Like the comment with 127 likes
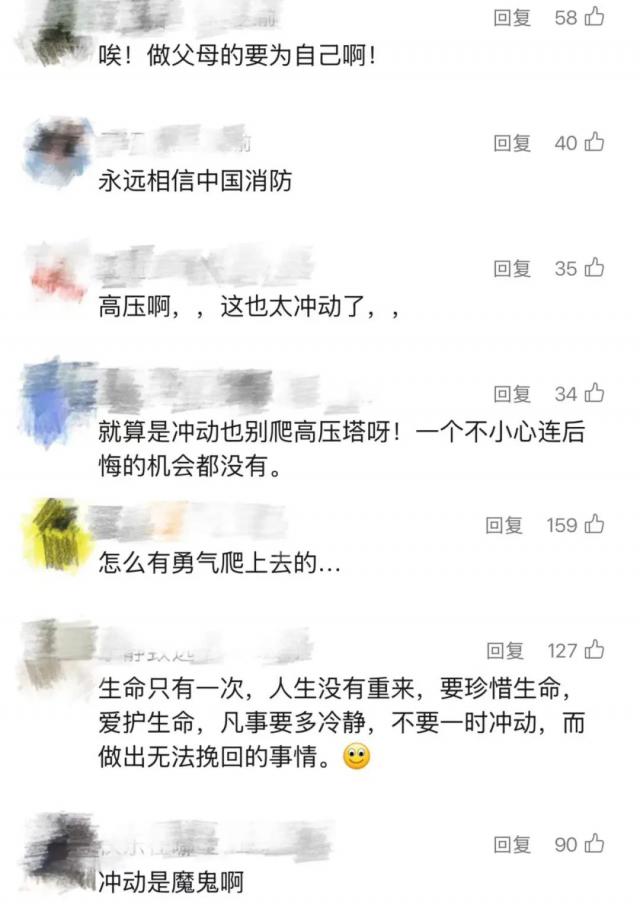The height and width of the screenshot is (905, 640). [595, 650]
